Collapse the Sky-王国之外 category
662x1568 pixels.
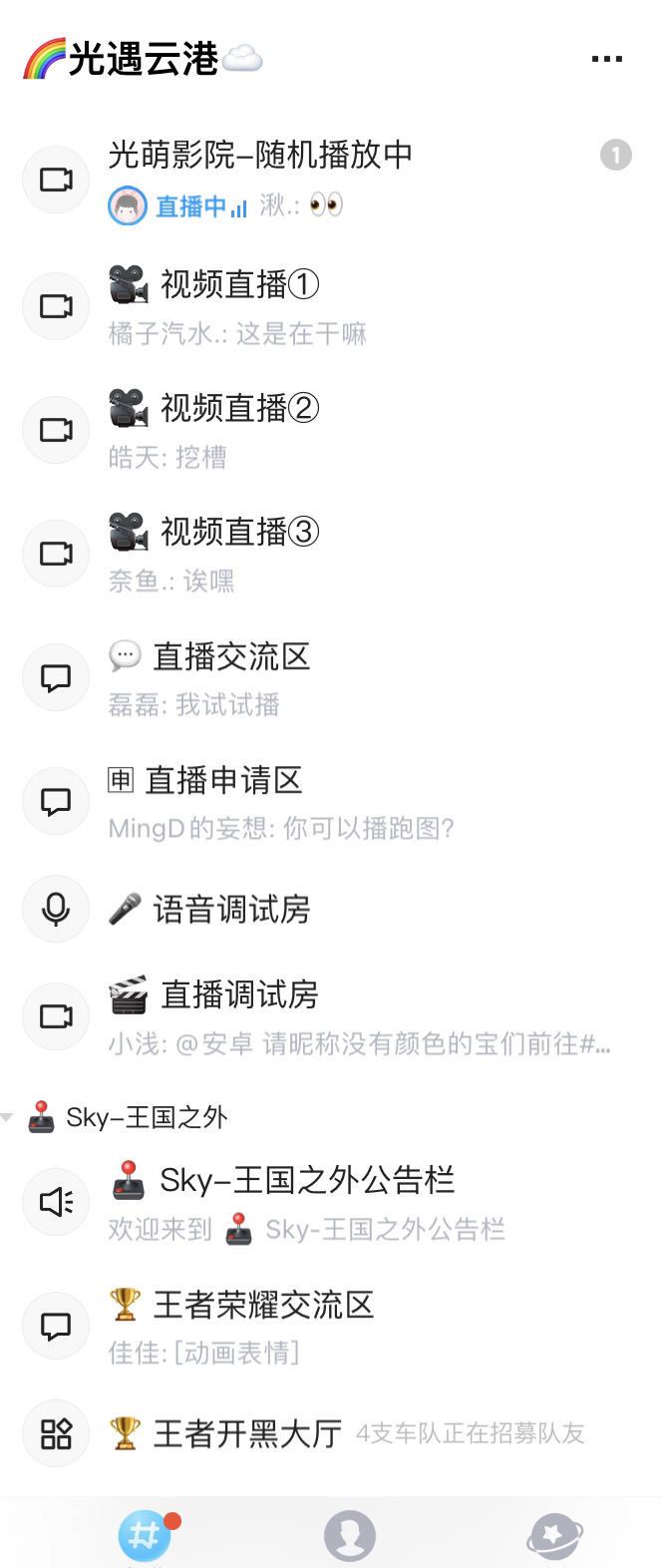[x=8, y=1118]
